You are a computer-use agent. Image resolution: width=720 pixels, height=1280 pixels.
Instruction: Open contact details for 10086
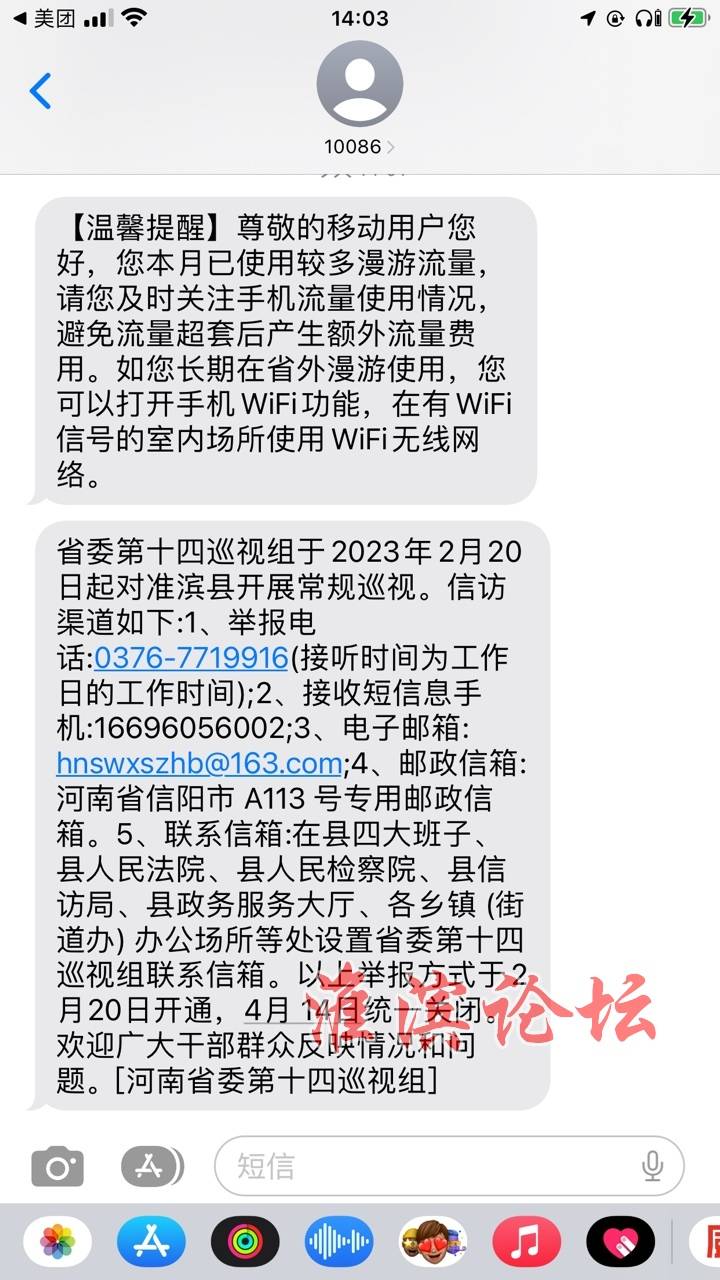[359, 99]
